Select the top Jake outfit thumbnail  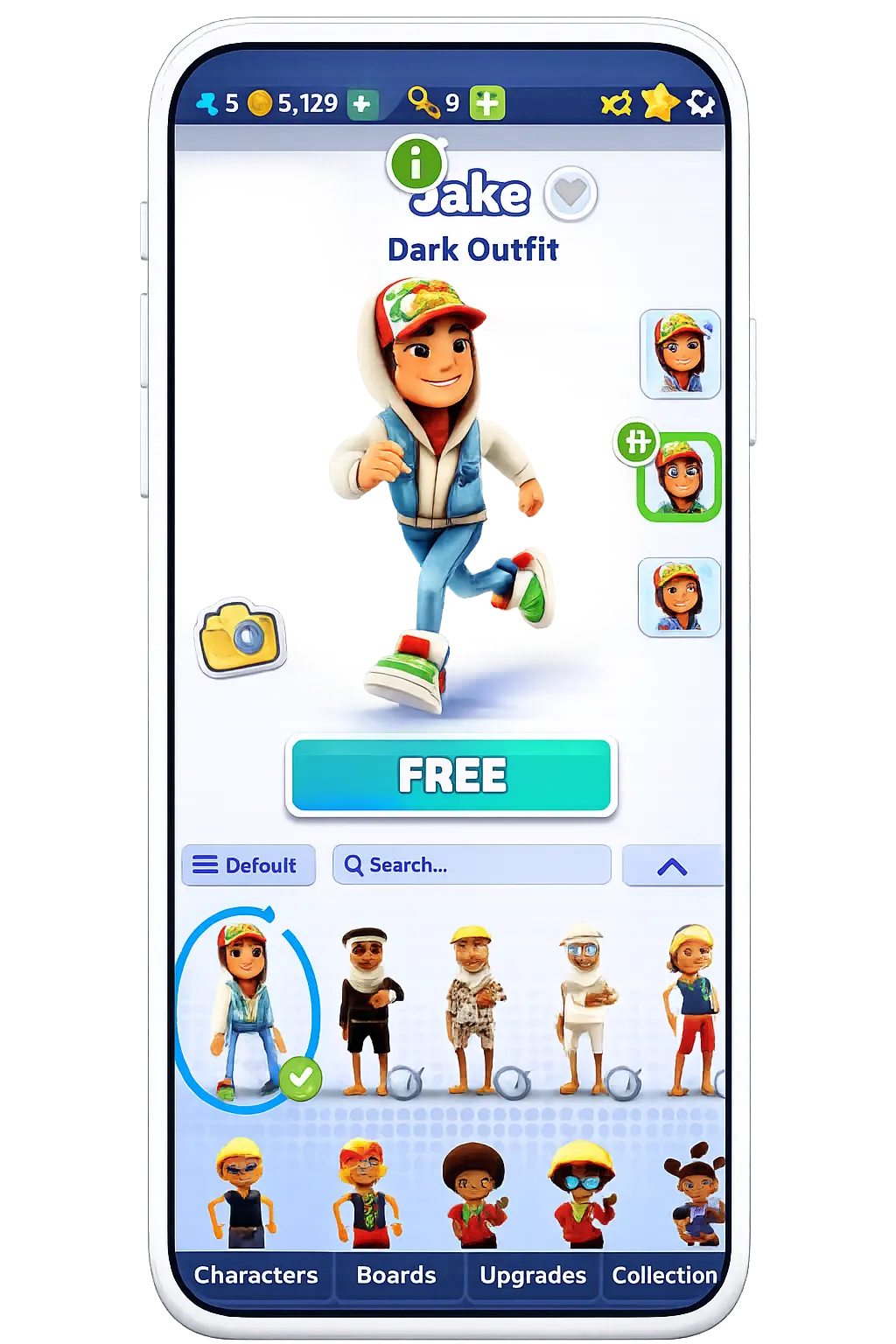tap(680, 353)
